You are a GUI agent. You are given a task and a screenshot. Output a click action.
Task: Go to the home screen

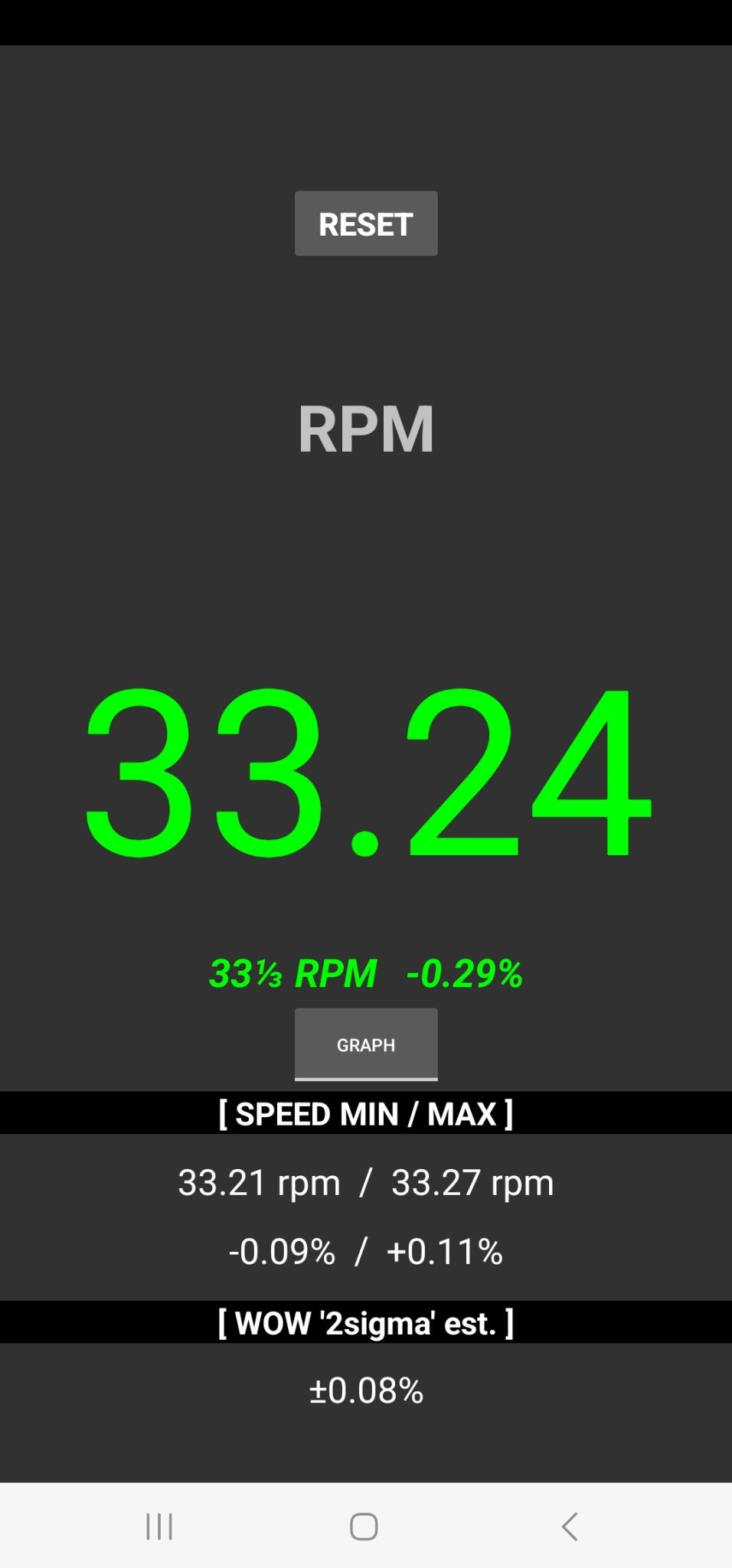pos(364,1526)
